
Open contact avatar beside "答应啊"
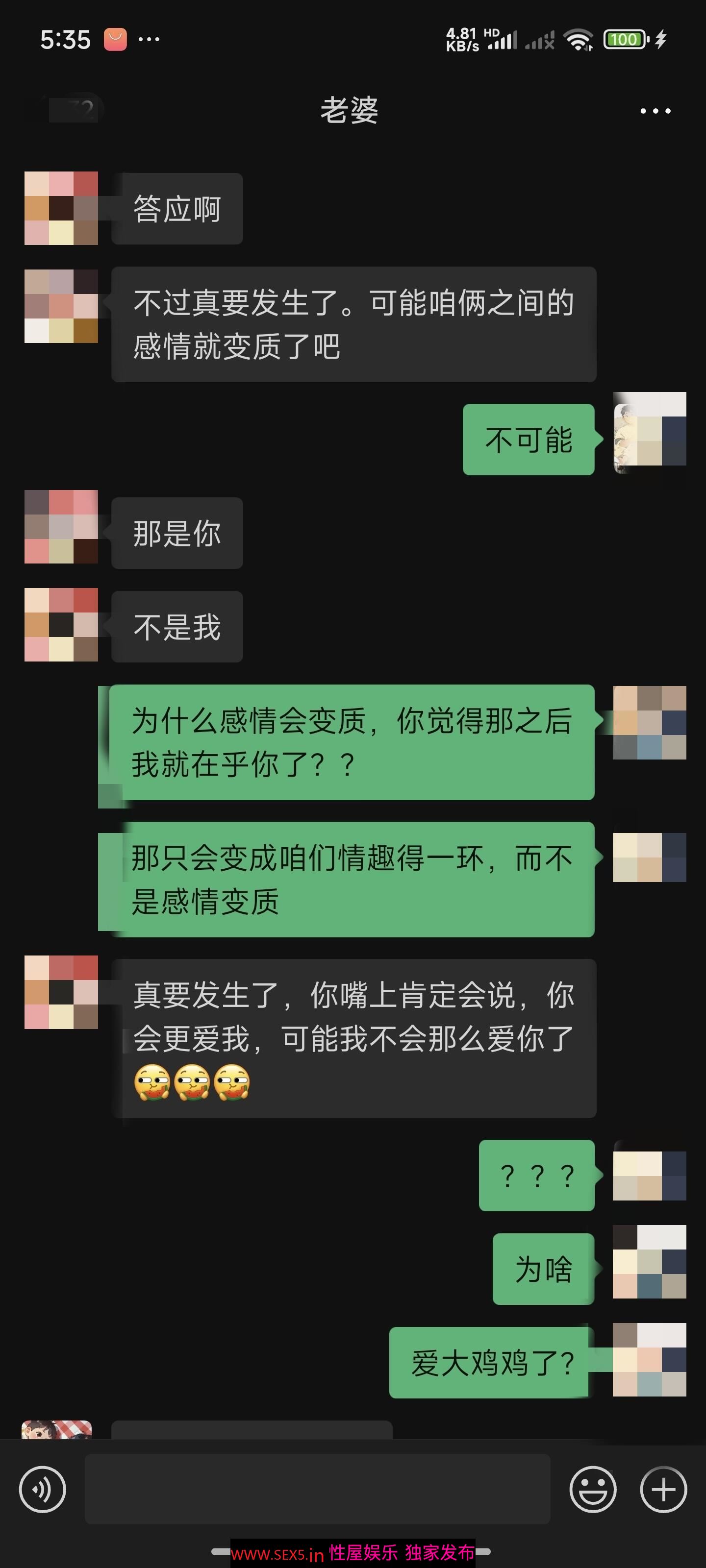[61, 208]
